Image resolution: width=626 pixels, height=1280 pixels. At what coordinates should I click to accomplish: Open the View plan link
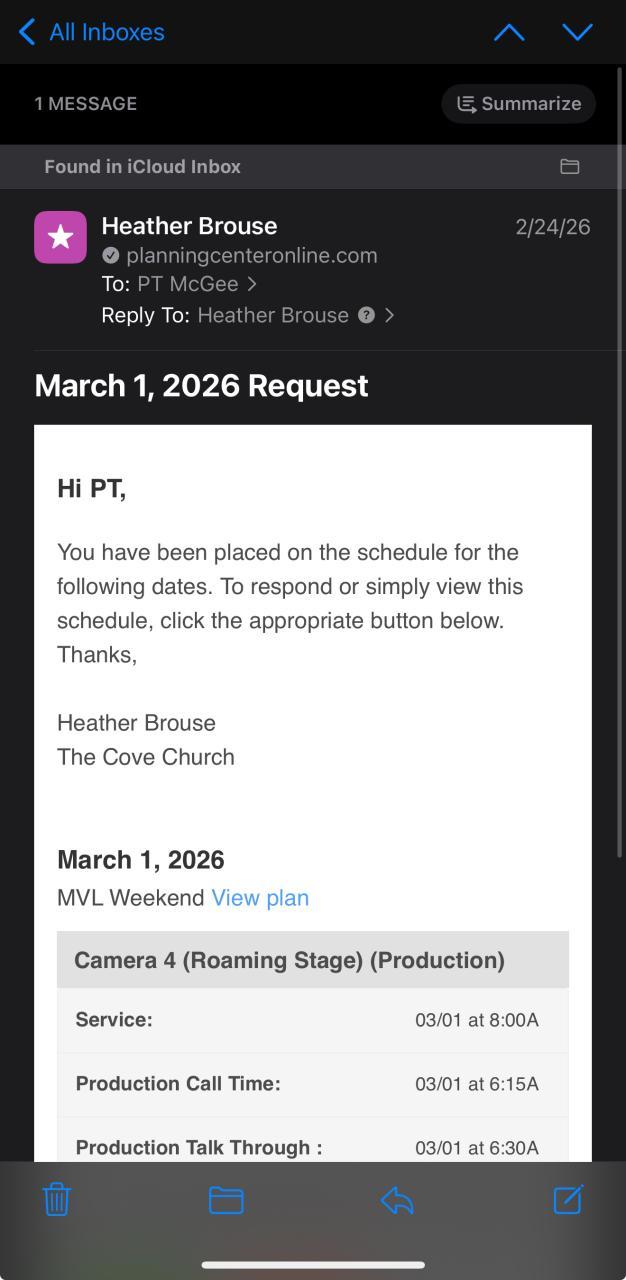[x=260, y=898]
